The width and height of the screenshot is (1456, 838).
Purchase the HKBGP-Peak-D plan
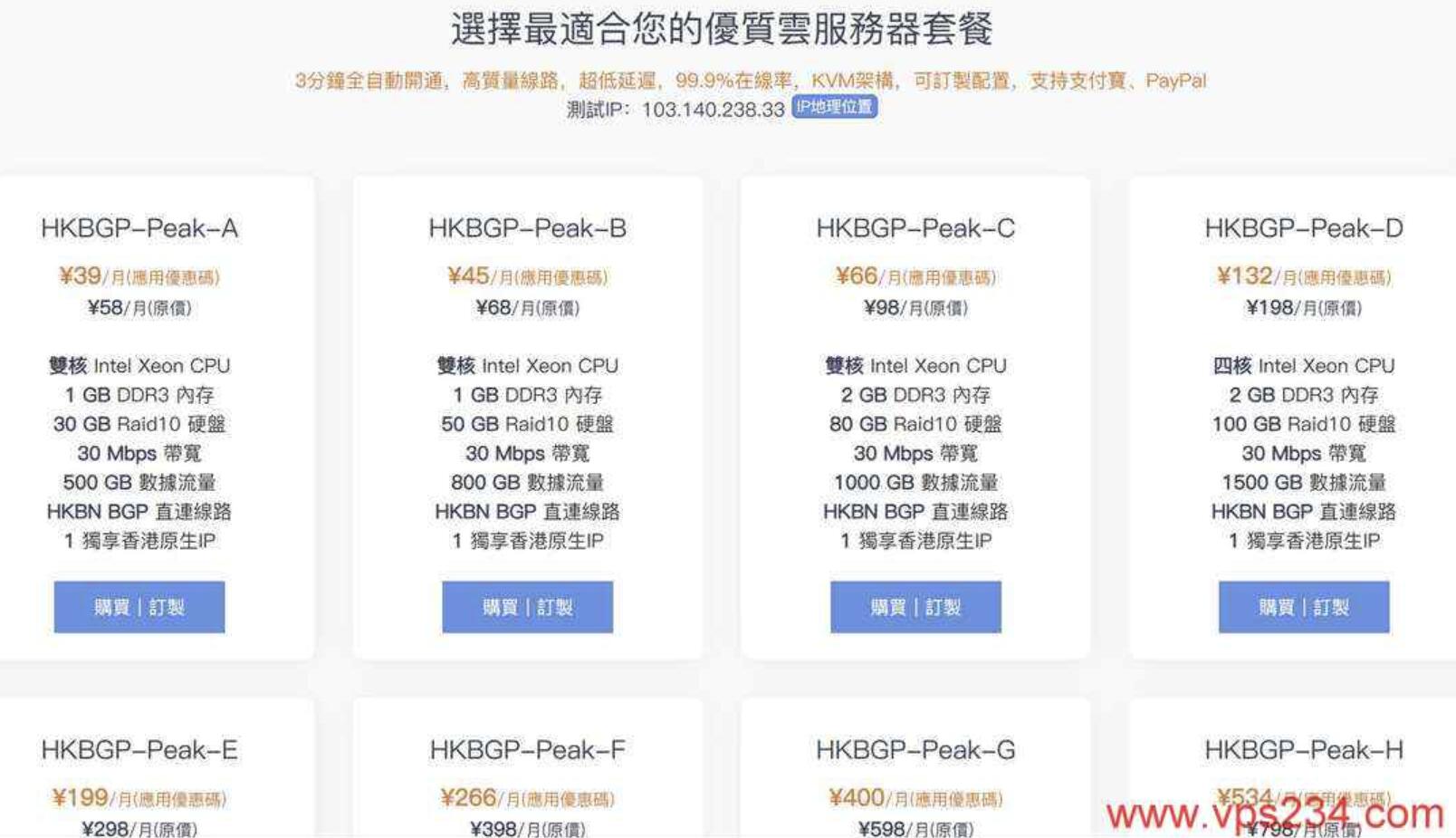pos(1303,607)
